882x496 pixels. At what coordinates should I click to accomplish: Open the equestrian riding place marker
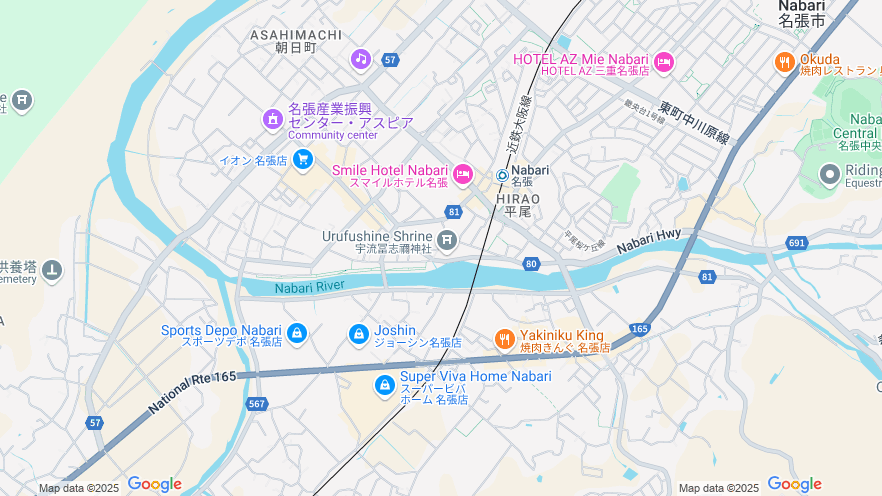pyautogui.click(x=828, y=175)
